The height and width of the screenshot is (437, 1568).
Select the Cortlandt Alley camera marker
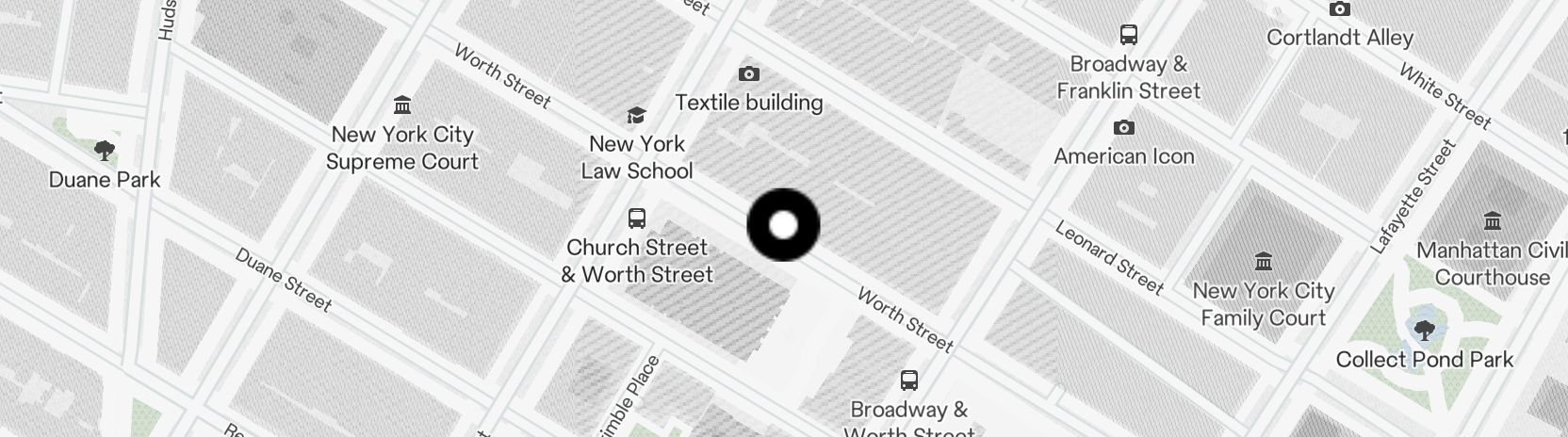tap(1340, 8)
